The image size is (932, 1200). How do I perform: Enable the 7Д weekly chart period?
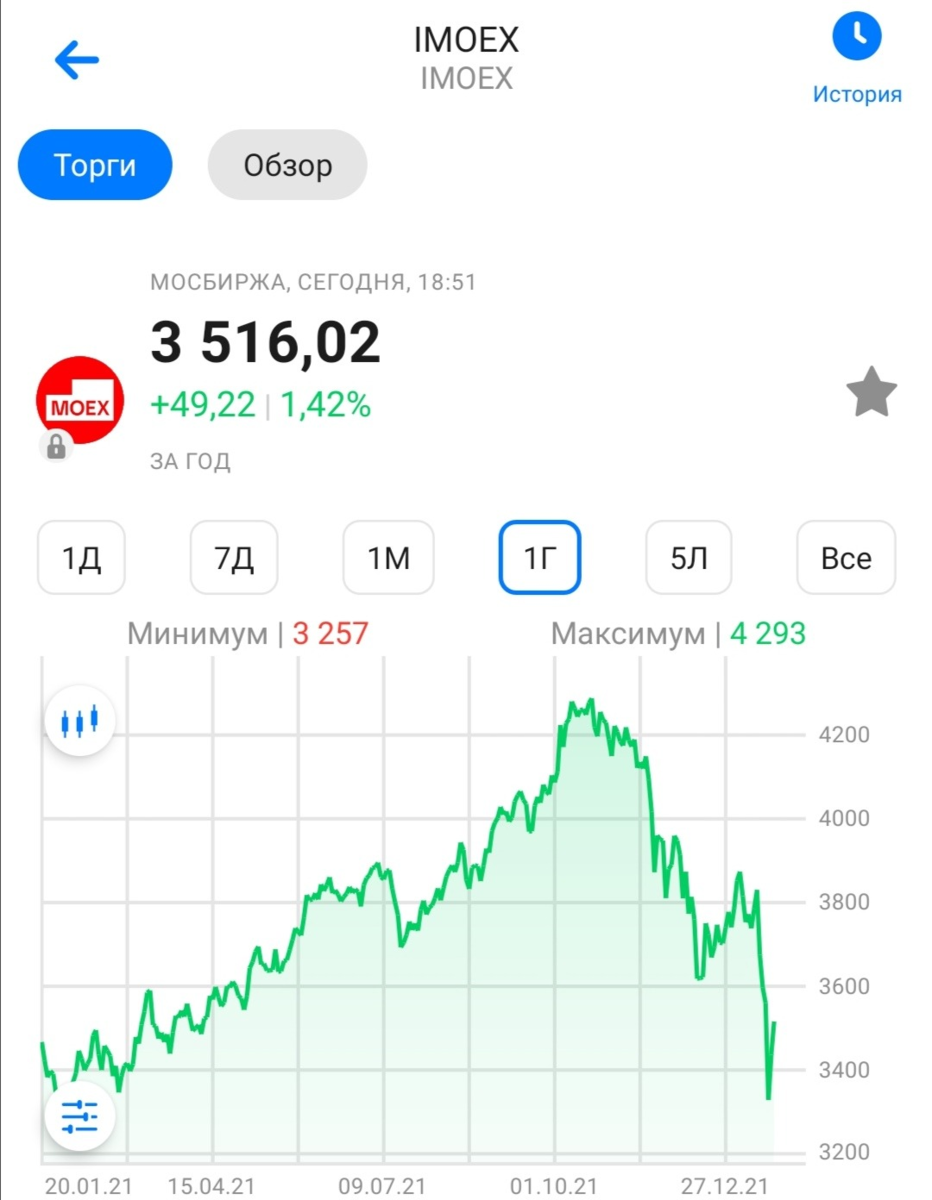(x=233, y=558)
